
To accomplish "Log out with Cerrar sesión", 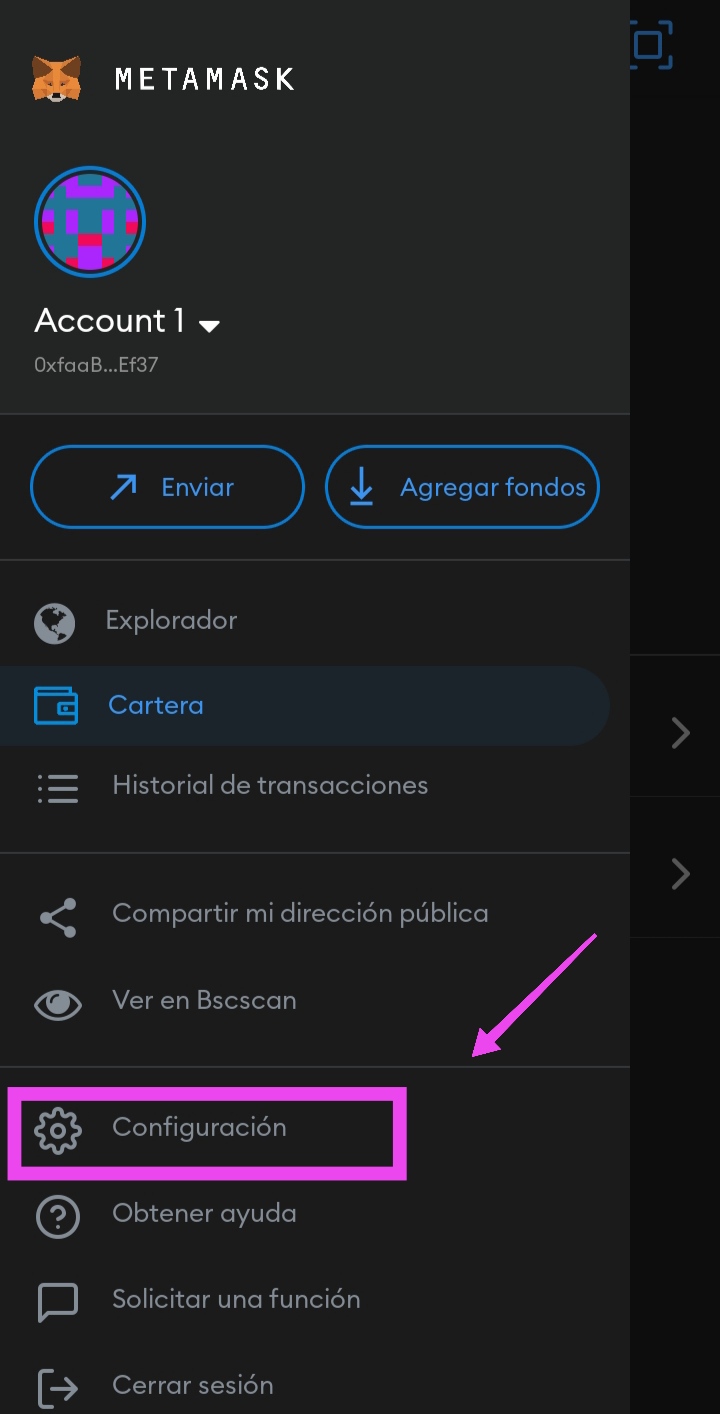I will [192, 1386].
